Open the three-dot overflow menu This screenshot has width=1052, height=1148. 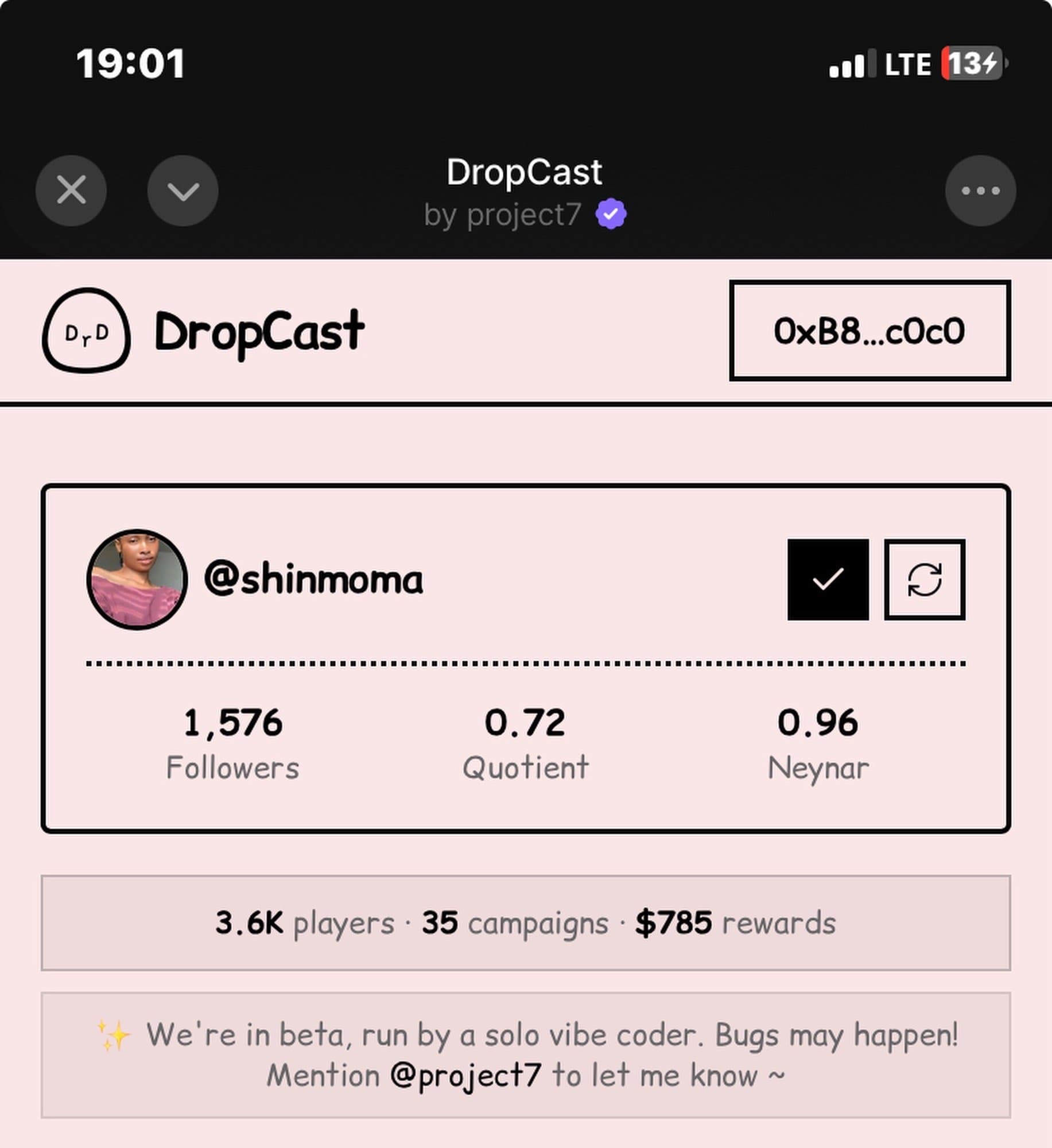click(x=980, y=191)
